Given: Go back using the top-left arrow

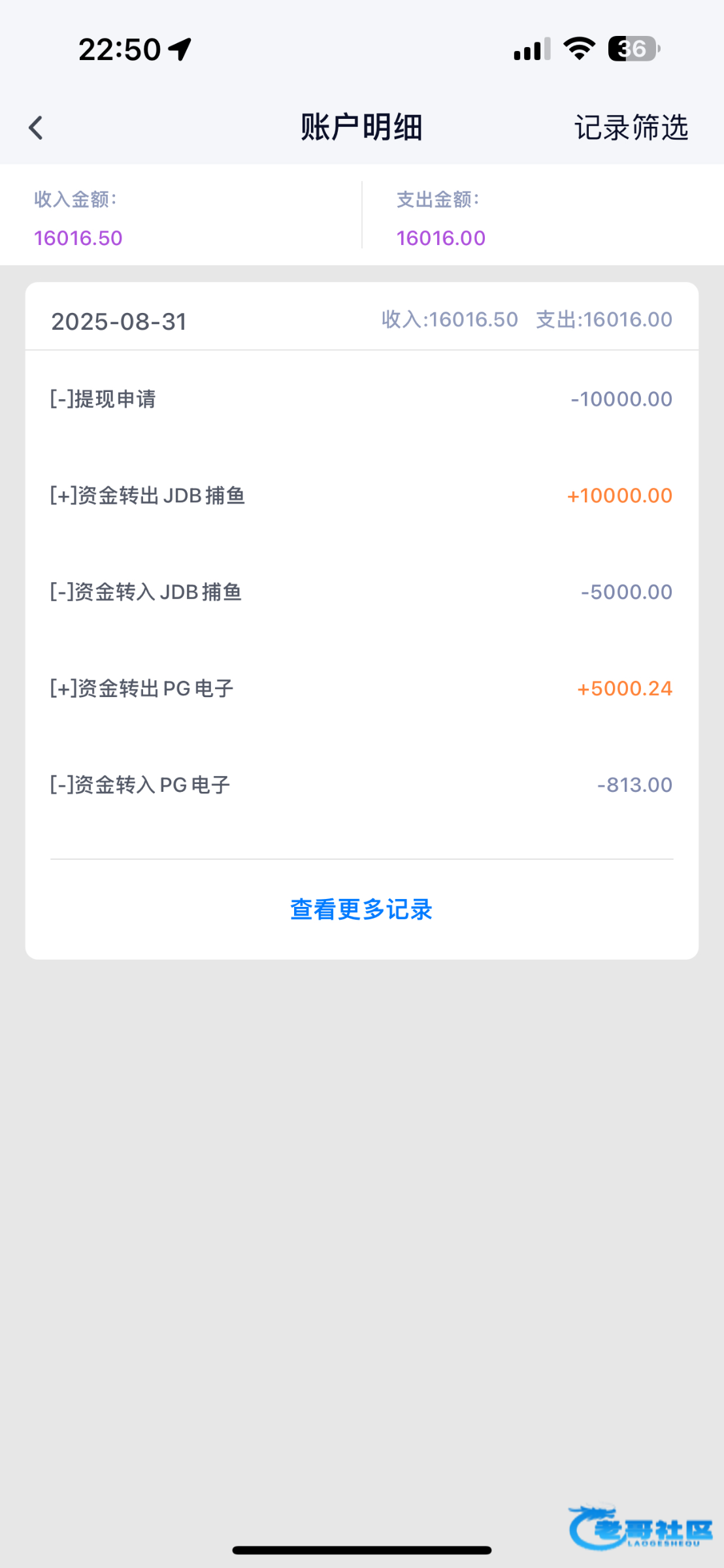Looking at the screenshot, I should pyautogui.click(x=36, y=127).
